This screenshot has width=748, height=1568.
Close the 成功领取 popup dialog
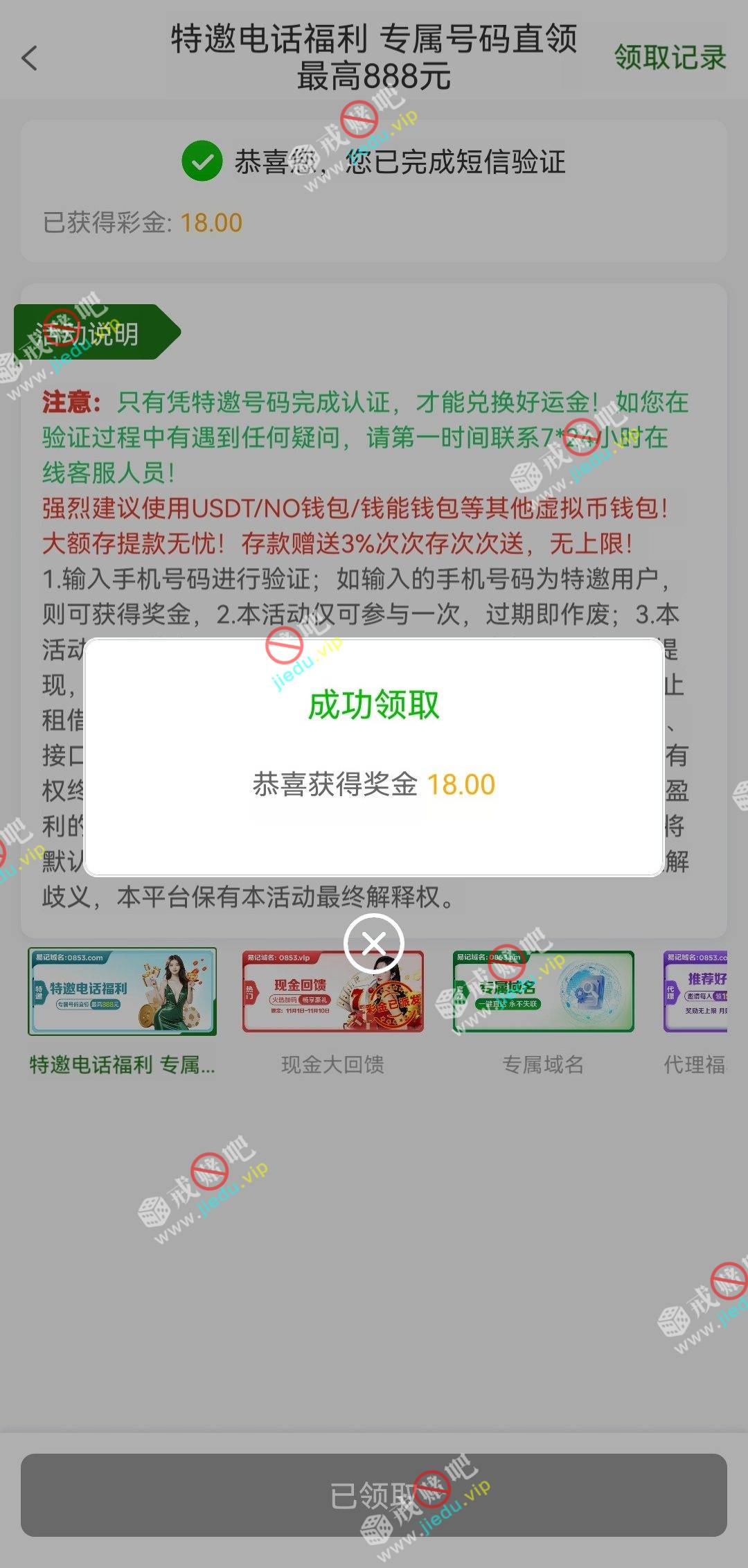[x=374, y=944]
